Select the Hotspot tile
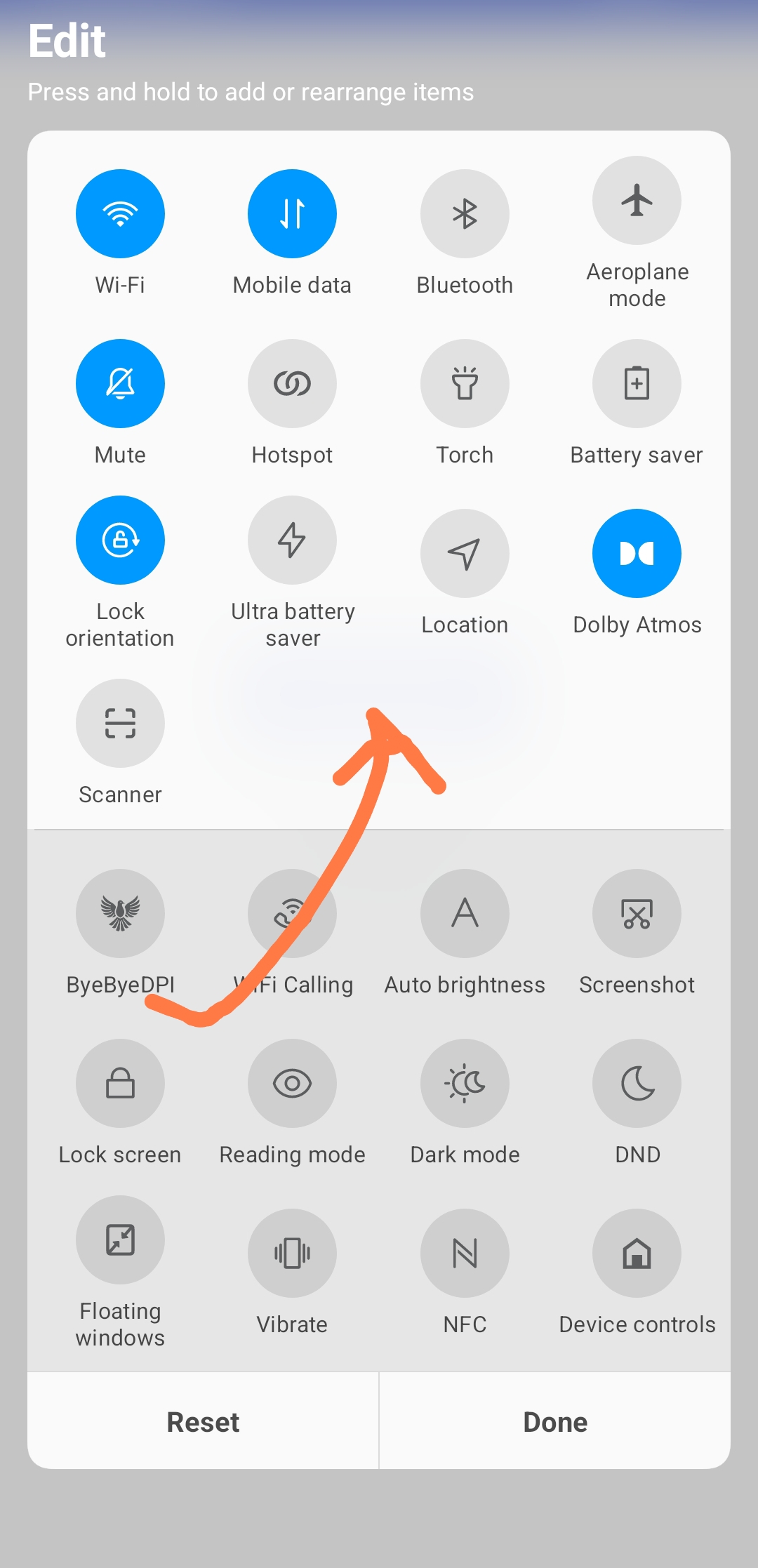758x1568 pixels. click(292, 383)
